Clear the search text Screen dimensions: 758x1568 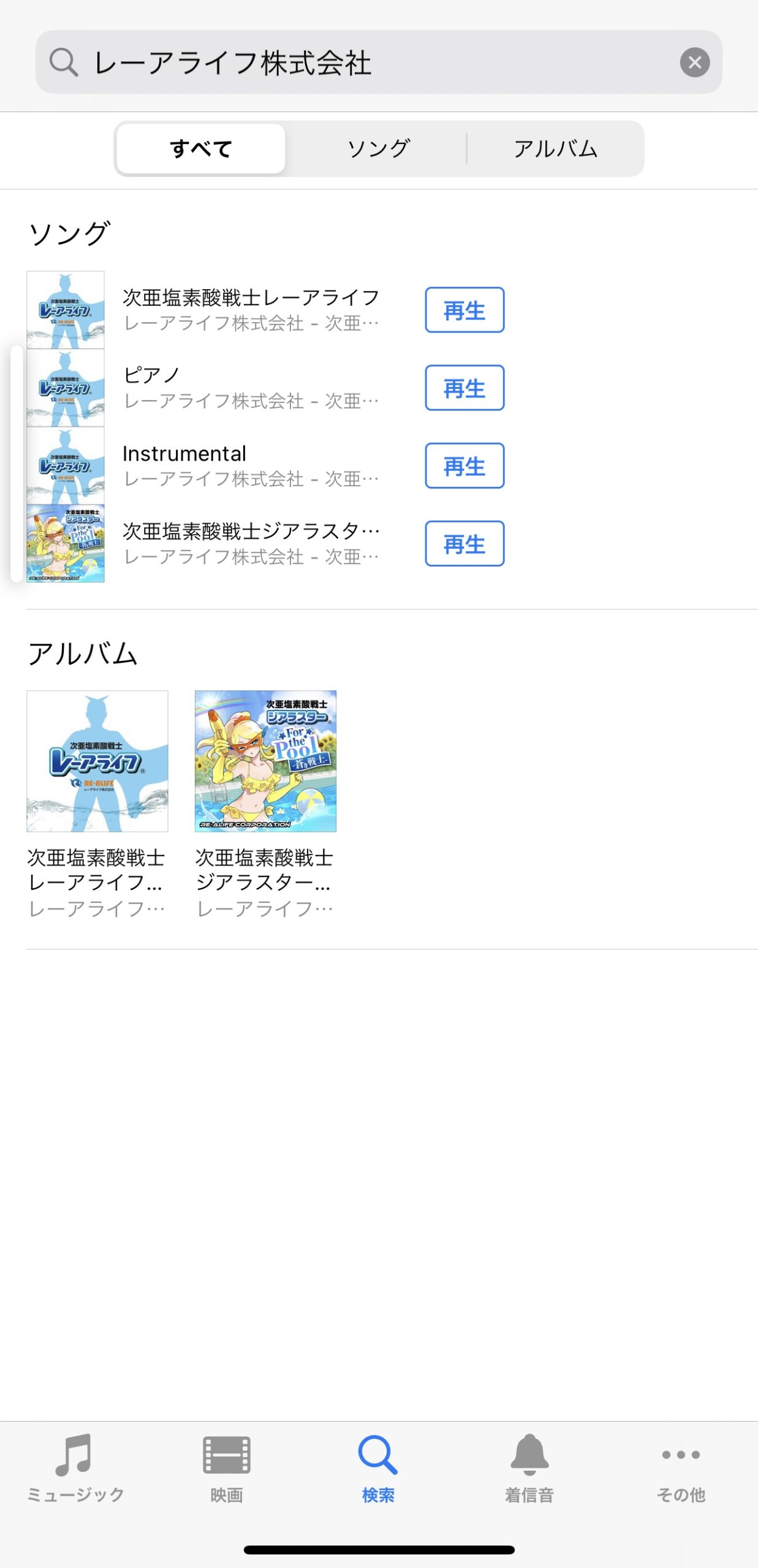[x=694, y=62]
